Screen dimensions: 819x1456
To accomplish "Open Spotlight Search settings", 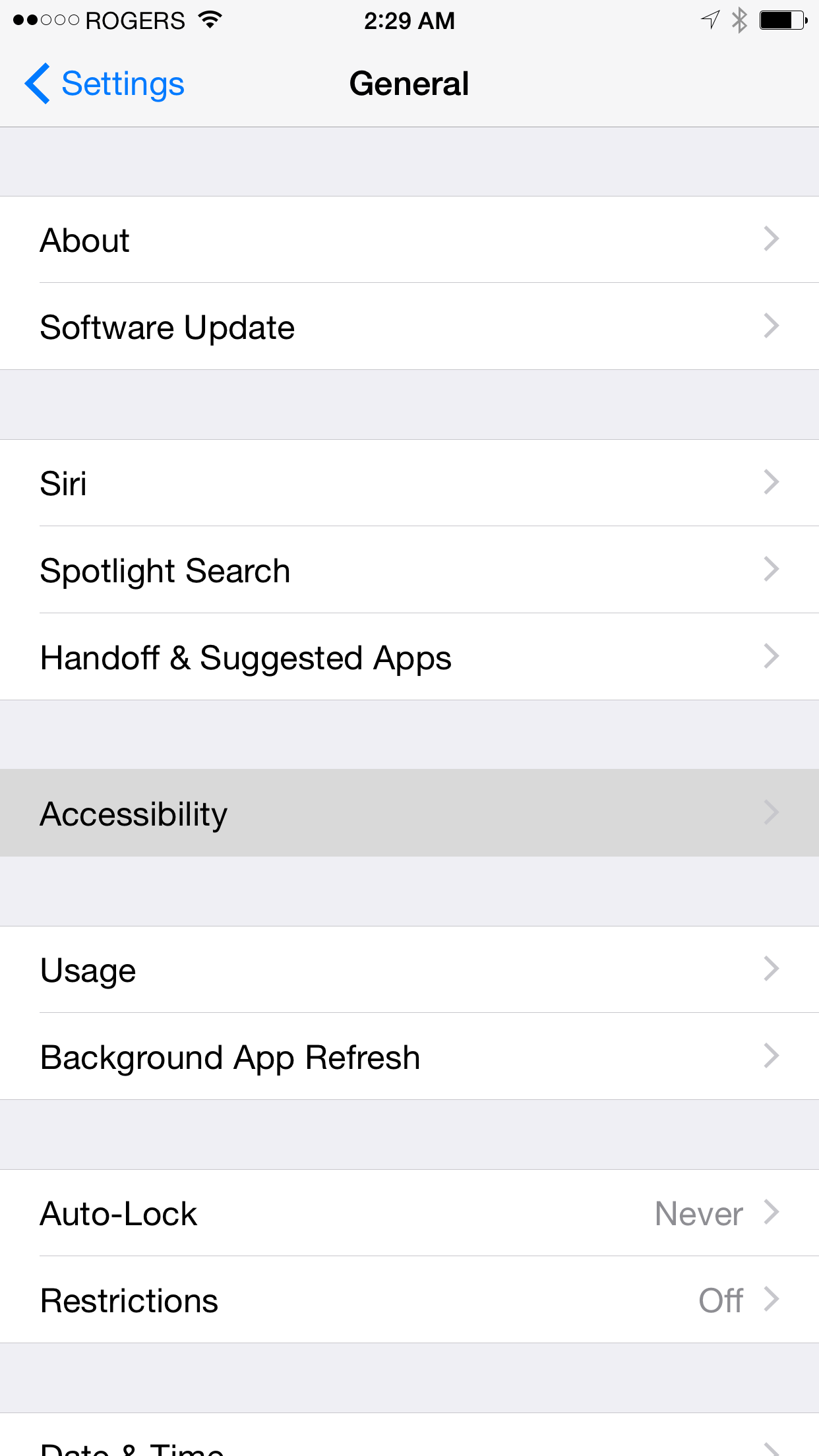I will (x=409, y=570).
